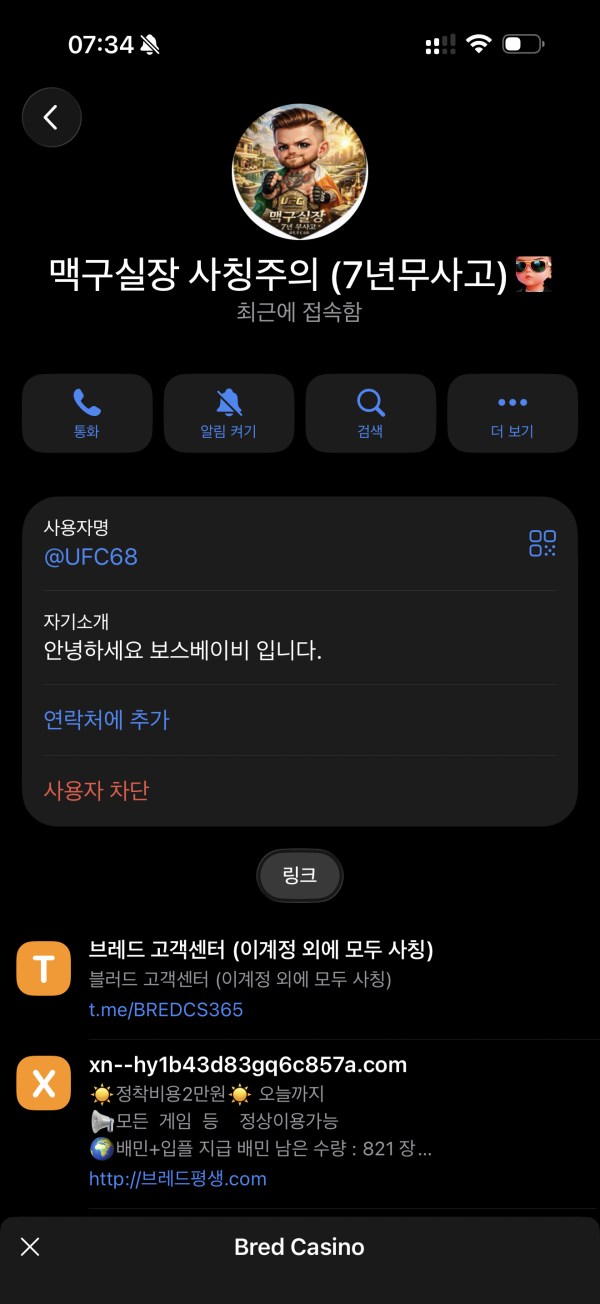
Task: Block this user with 사용자 차단
Action: coord(96,791)
